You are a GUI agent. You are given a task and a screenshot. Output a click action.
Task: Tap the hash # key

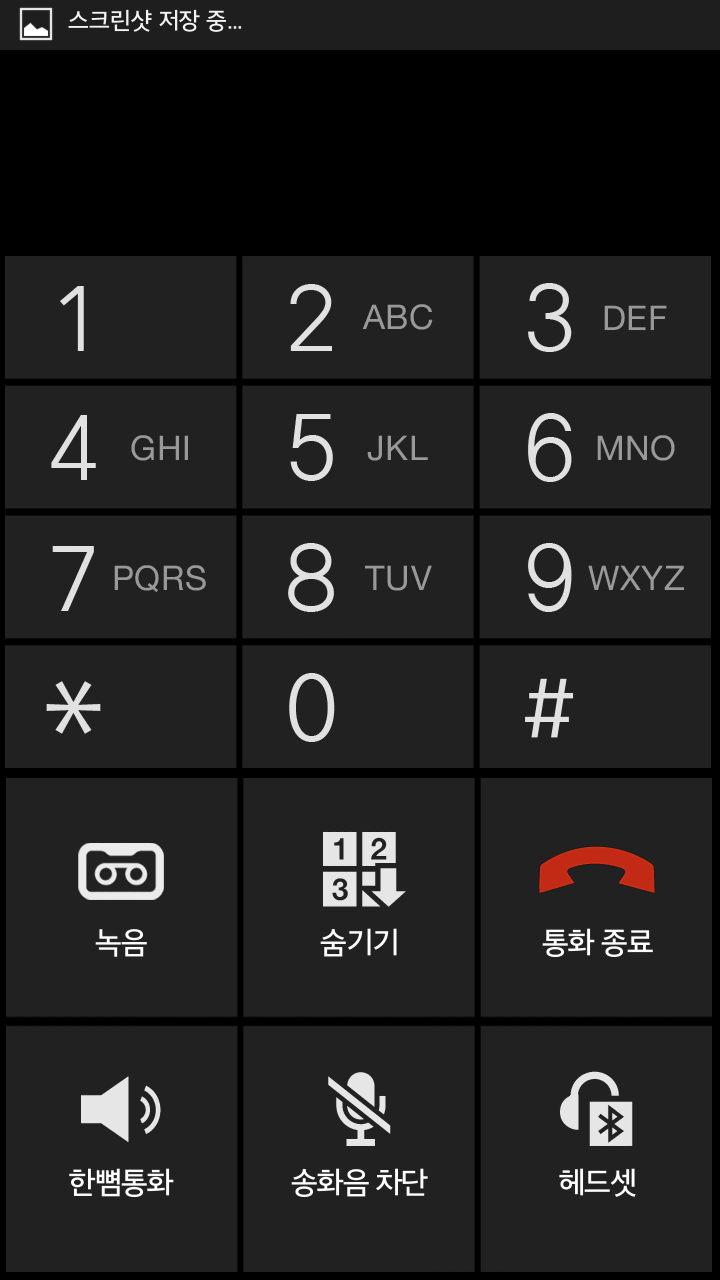[x=595, y=707]
